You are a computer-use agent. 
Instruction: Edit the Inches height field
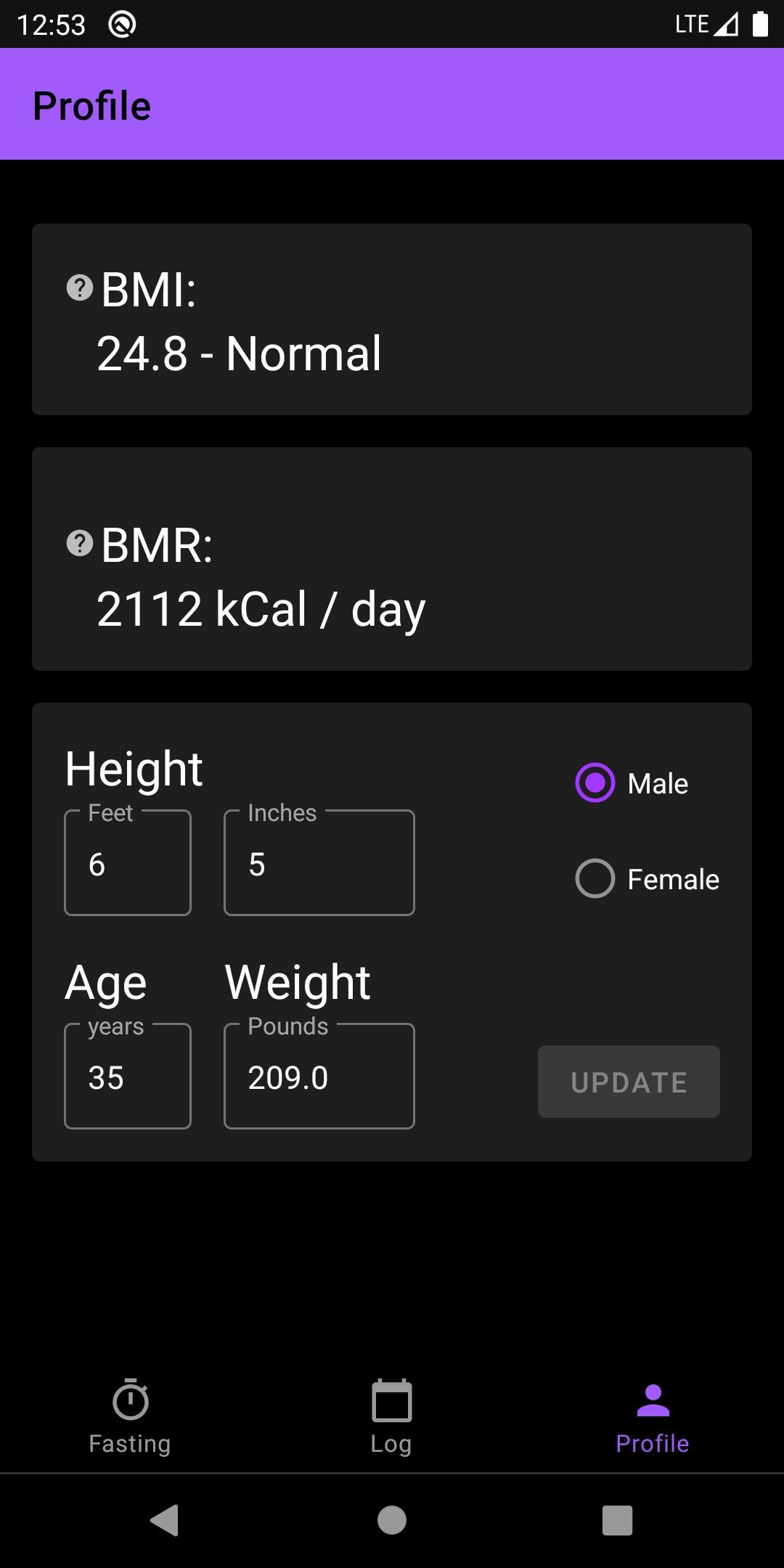(319, 863)
